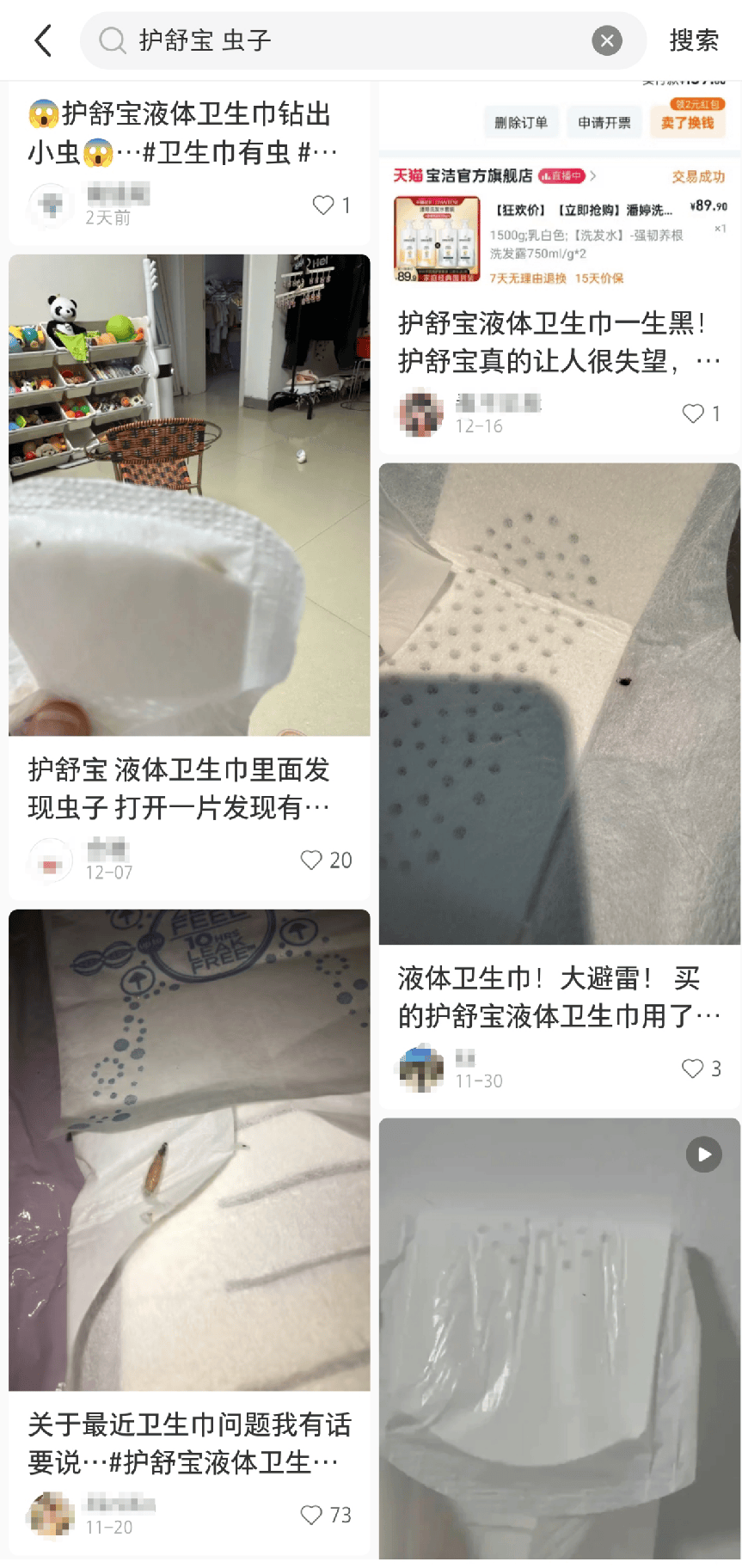
Task: Like the post dated 12-16
Action: tap(693, 413)
